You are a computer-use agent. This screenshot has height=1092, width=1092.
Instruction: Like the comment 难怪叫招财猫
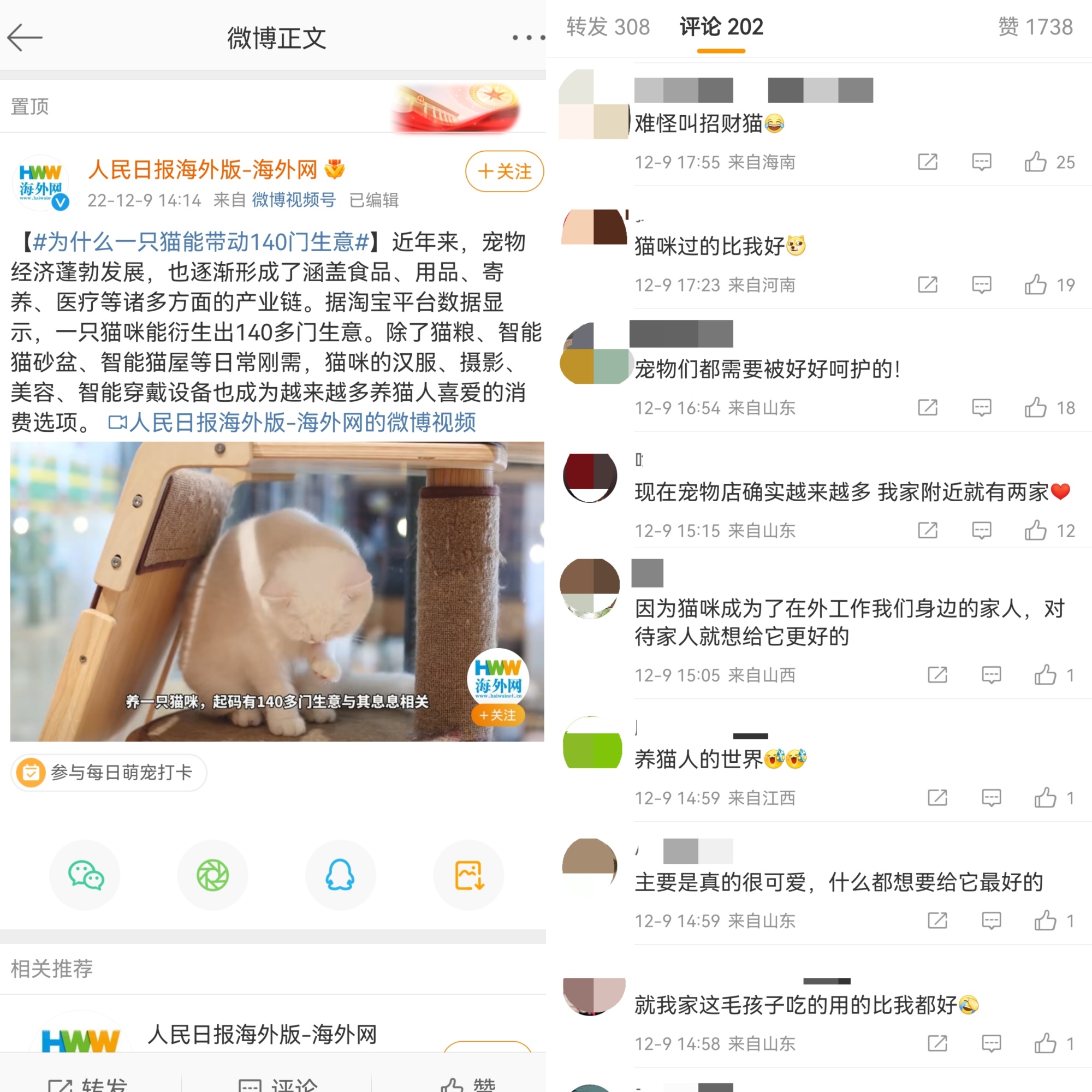(1035, 162)
